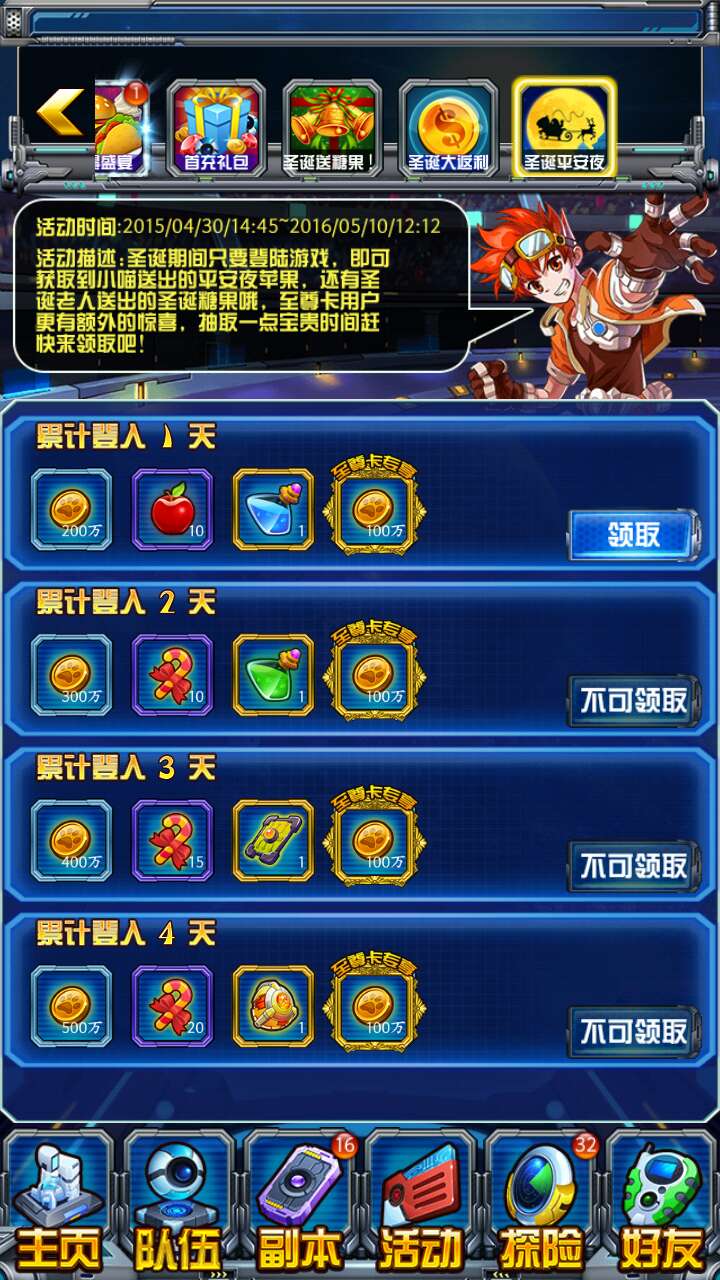
Task: Tap 不可领取 for the 4-day login reward
Action: [633, 1031]
